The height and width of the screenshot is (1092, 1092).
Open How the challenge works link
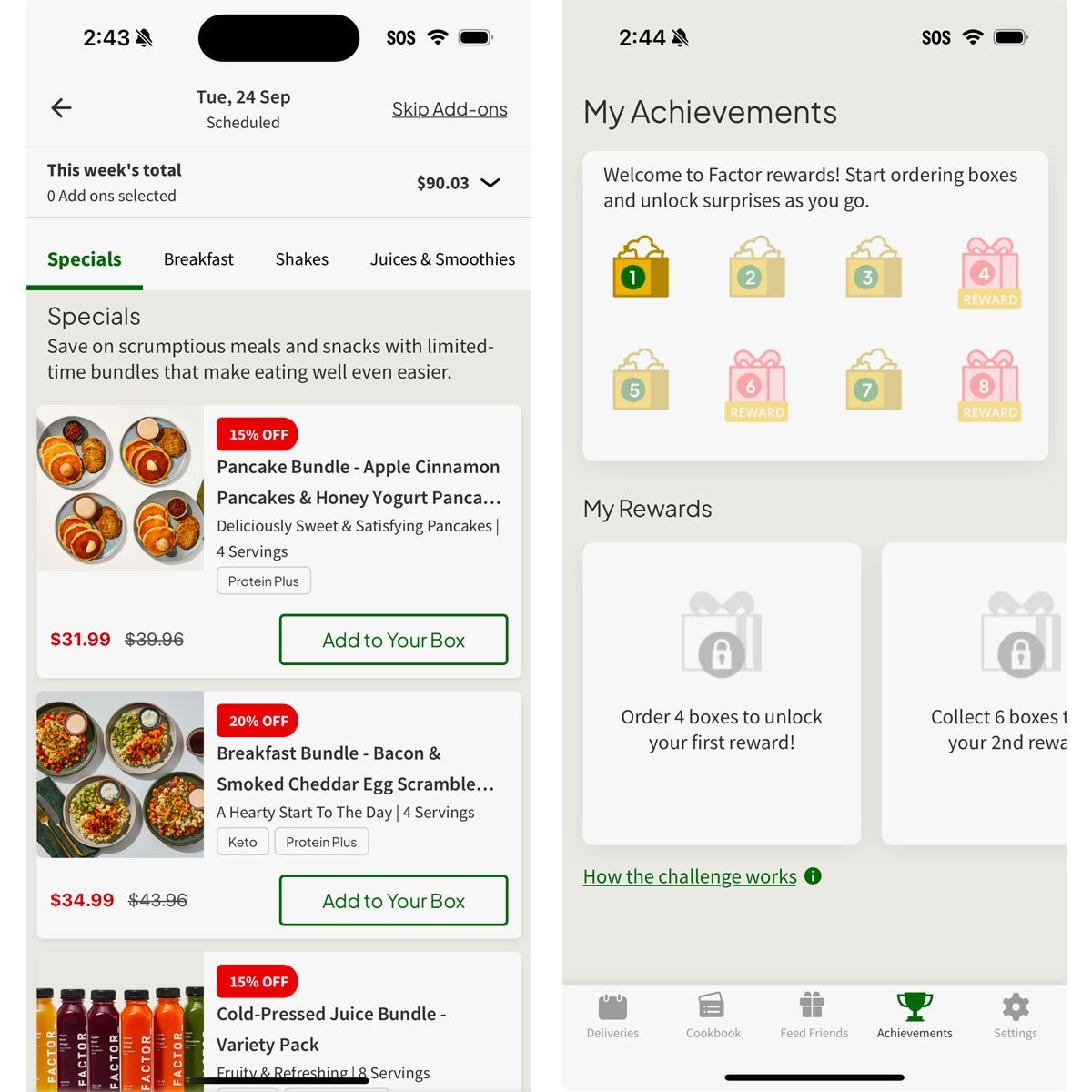click(690, 876)
